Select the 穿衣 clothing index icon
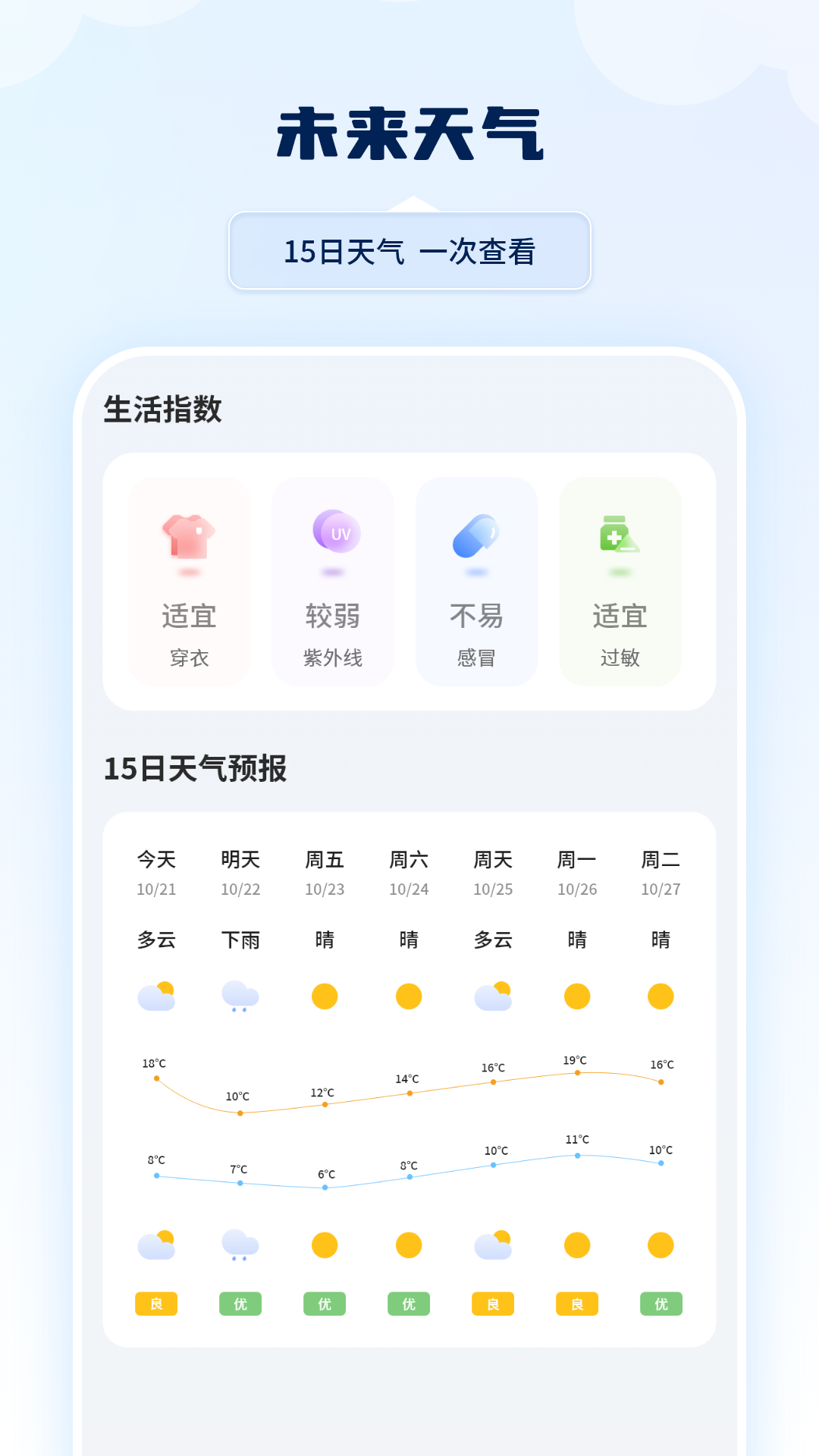Viewport: 819px width, 1456px height. pyautogui.click(x=188, y=537)
